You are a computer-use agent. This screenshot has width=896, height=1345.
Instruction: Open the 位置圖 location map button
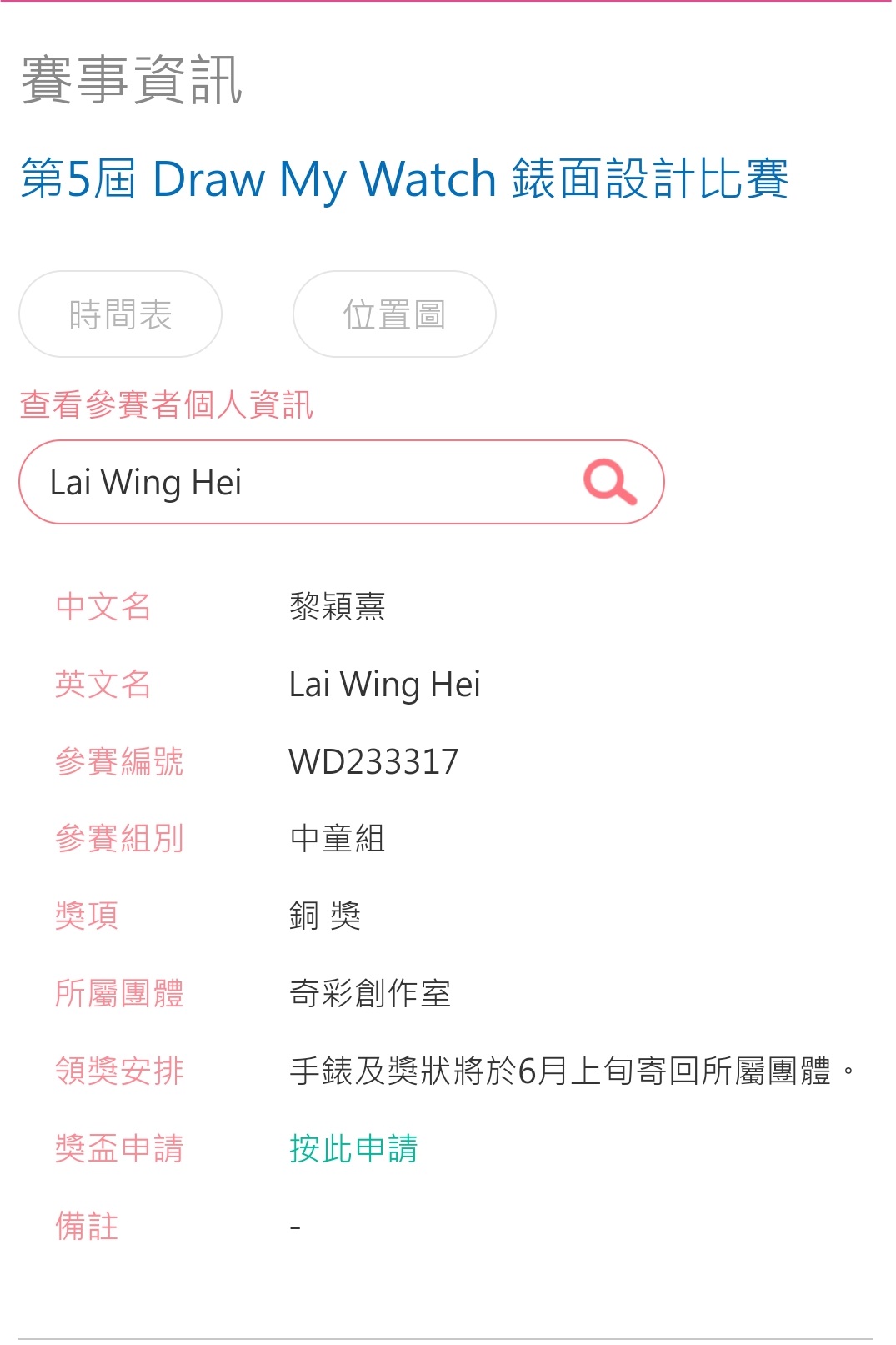394,314
